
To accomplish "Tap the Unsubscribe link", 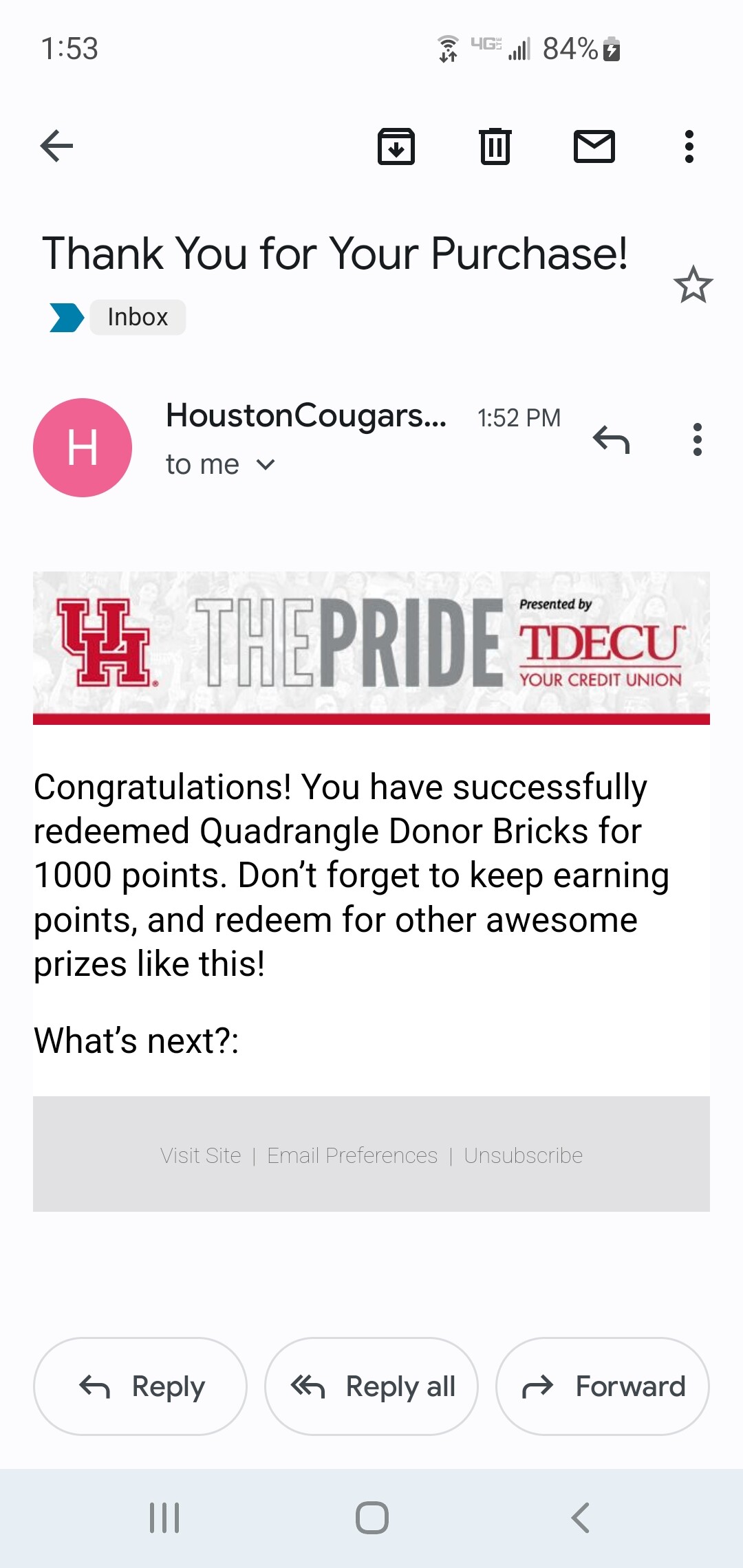I will coord(523,1155).
